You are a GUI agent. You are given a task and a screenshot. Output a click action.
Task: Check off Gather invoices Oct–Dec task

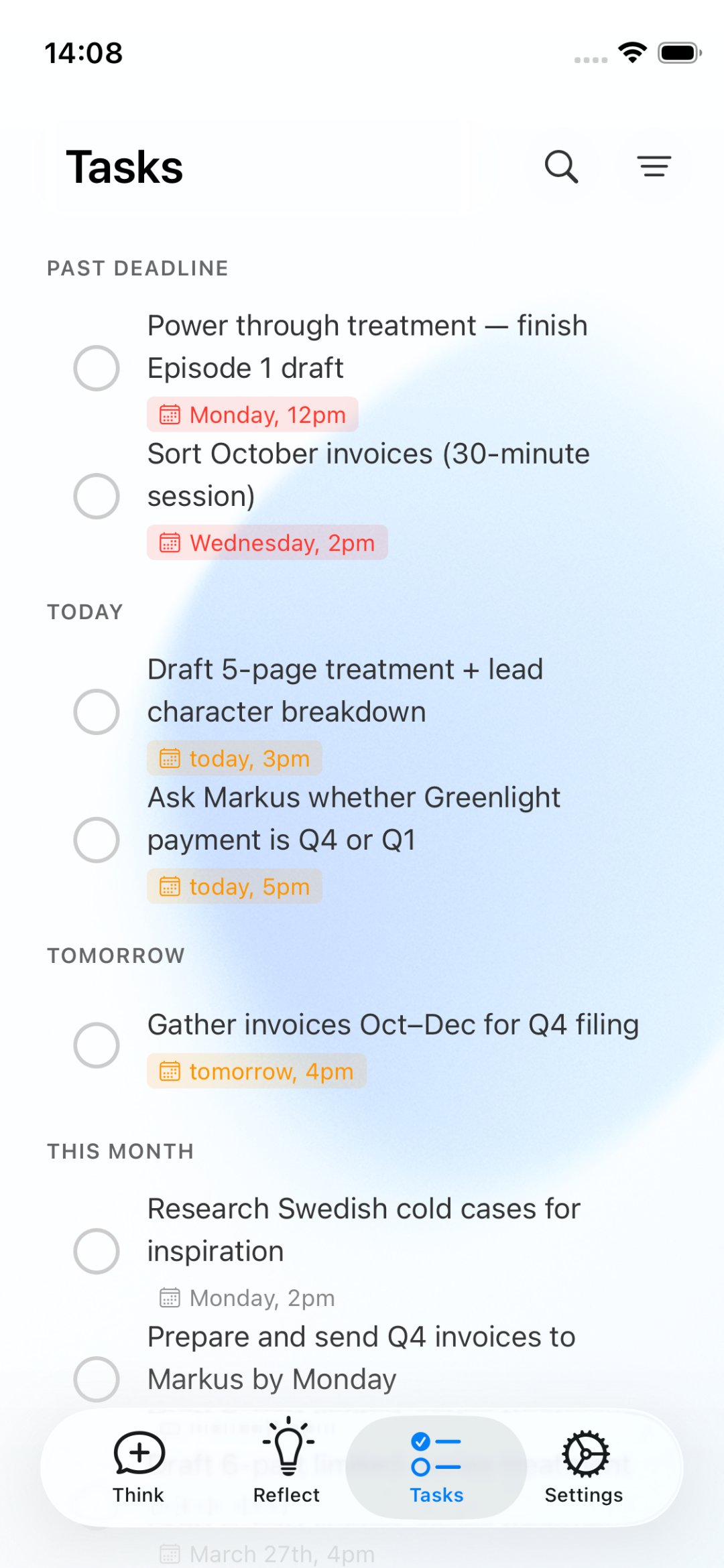point(97,1045)
